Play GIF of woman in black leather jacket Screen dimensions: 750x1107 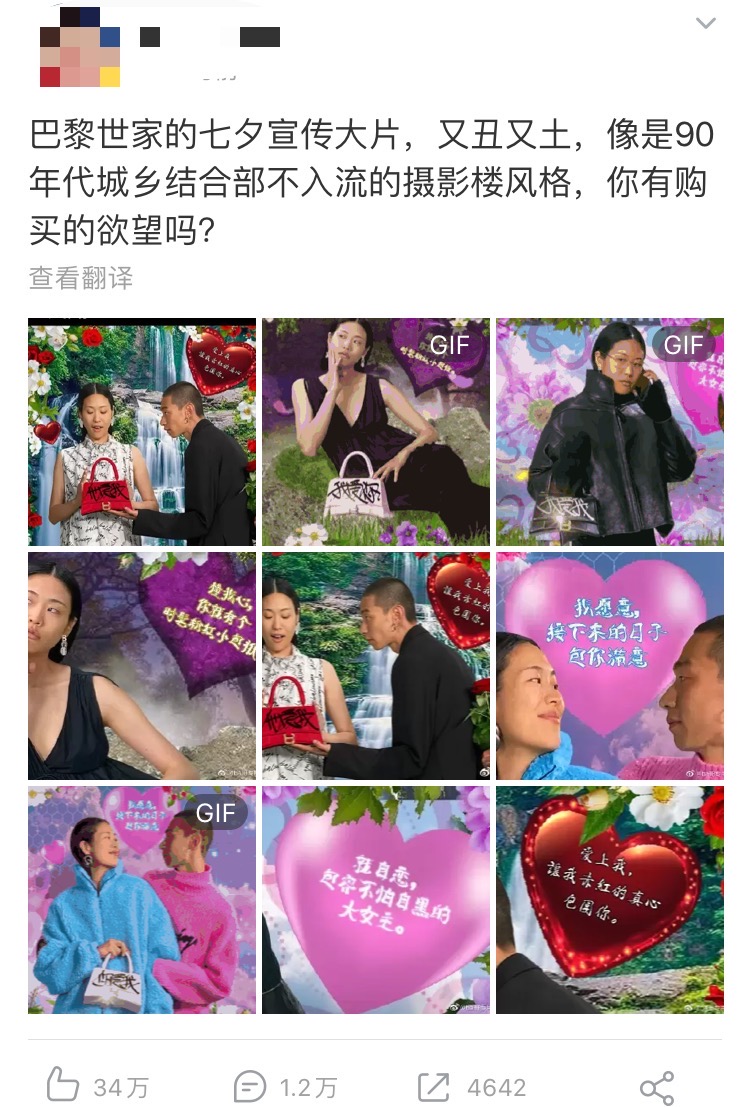[x=610, y=432]
